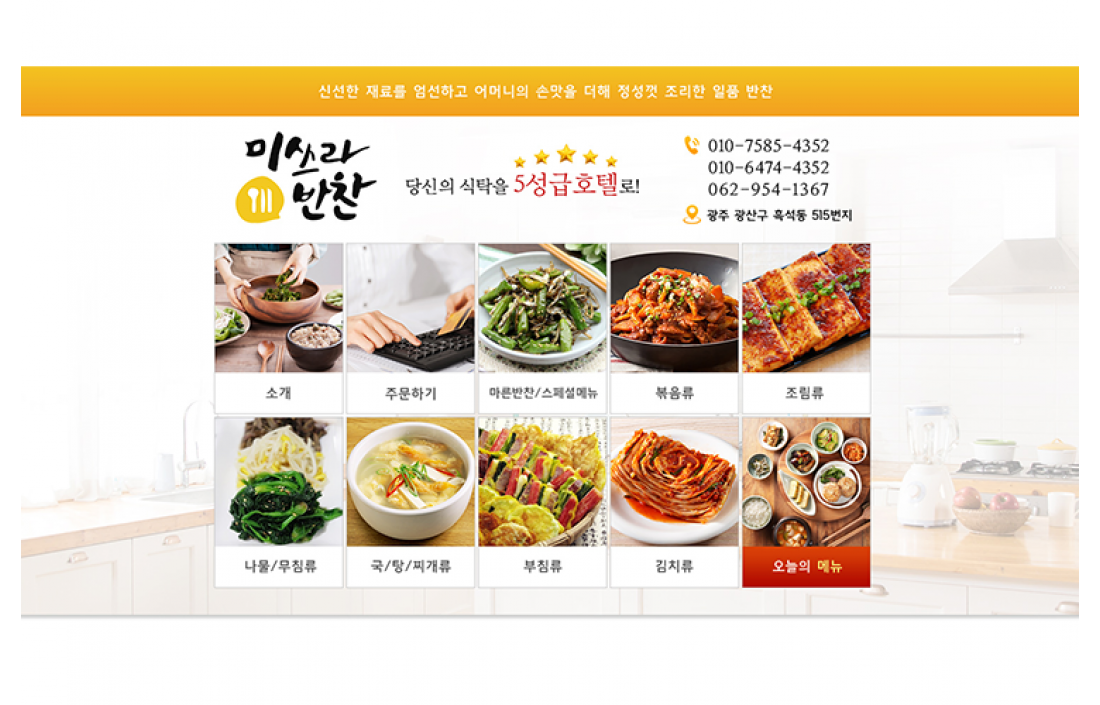Select the 주문하기 tile

[x=410, y=328]
